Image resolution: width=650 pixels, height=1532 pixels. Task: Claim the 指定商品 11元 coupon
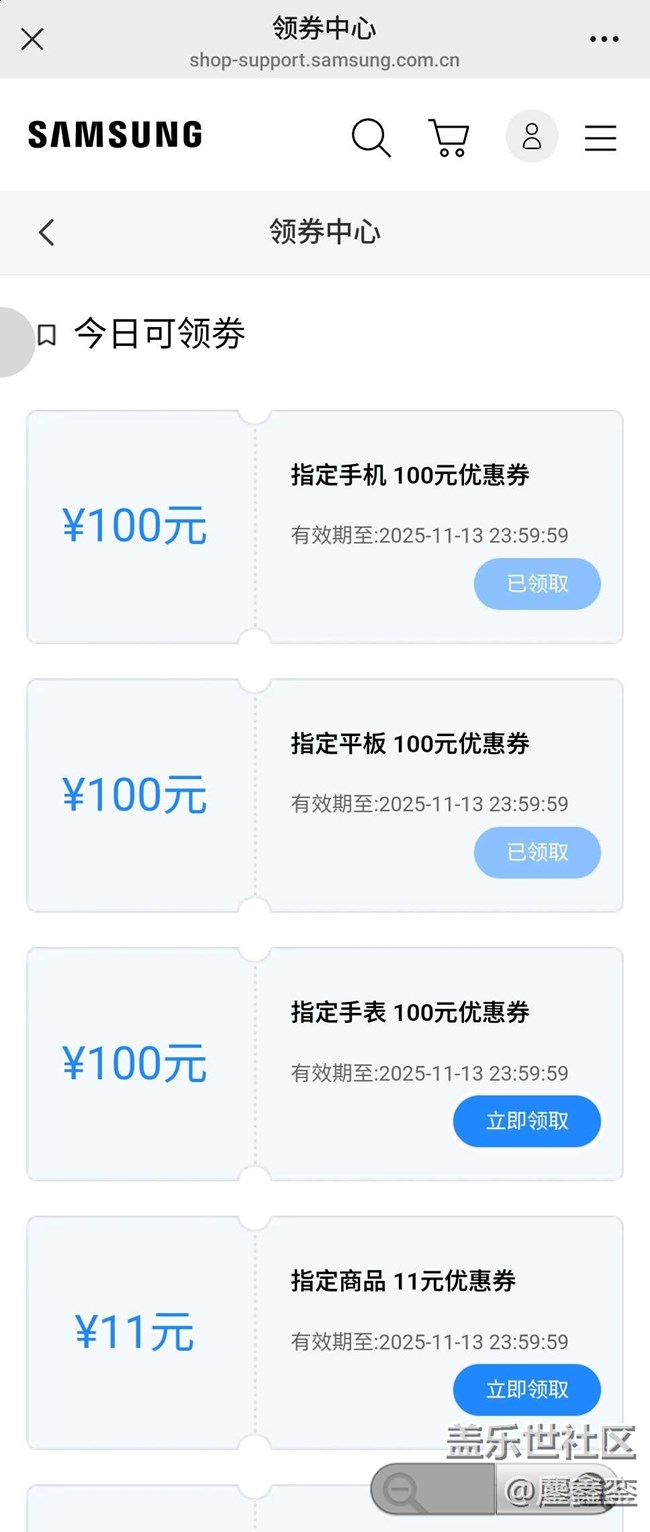click(526, 1389)
